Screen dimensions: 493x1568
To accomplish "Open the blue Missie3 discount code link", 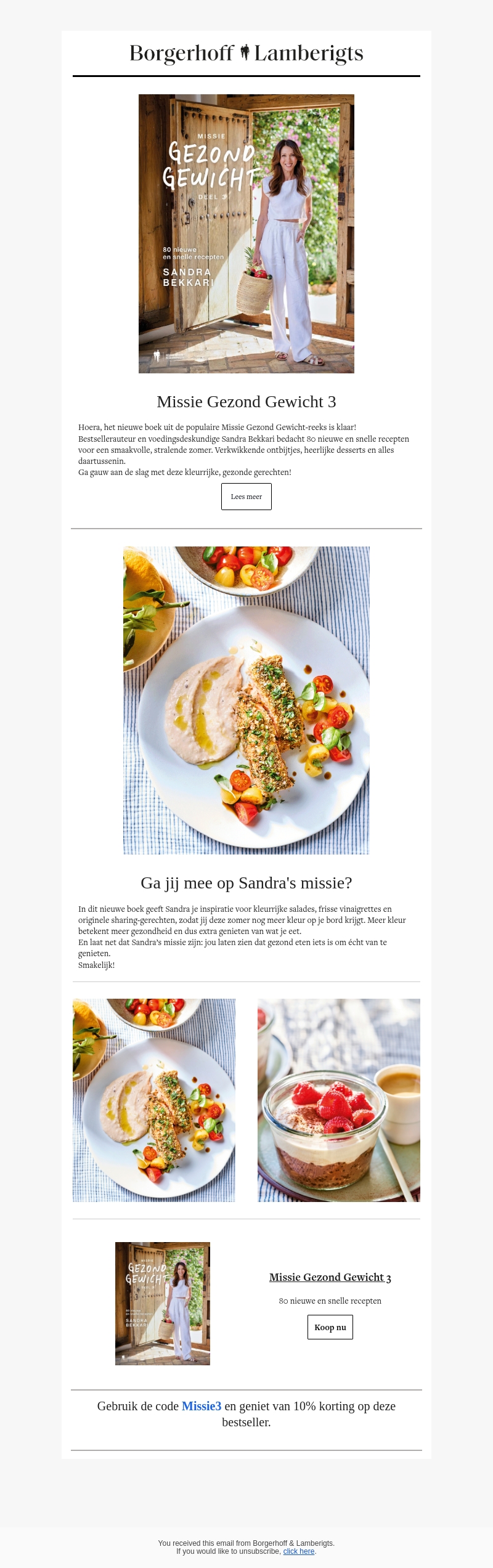I will [202, 1406].
